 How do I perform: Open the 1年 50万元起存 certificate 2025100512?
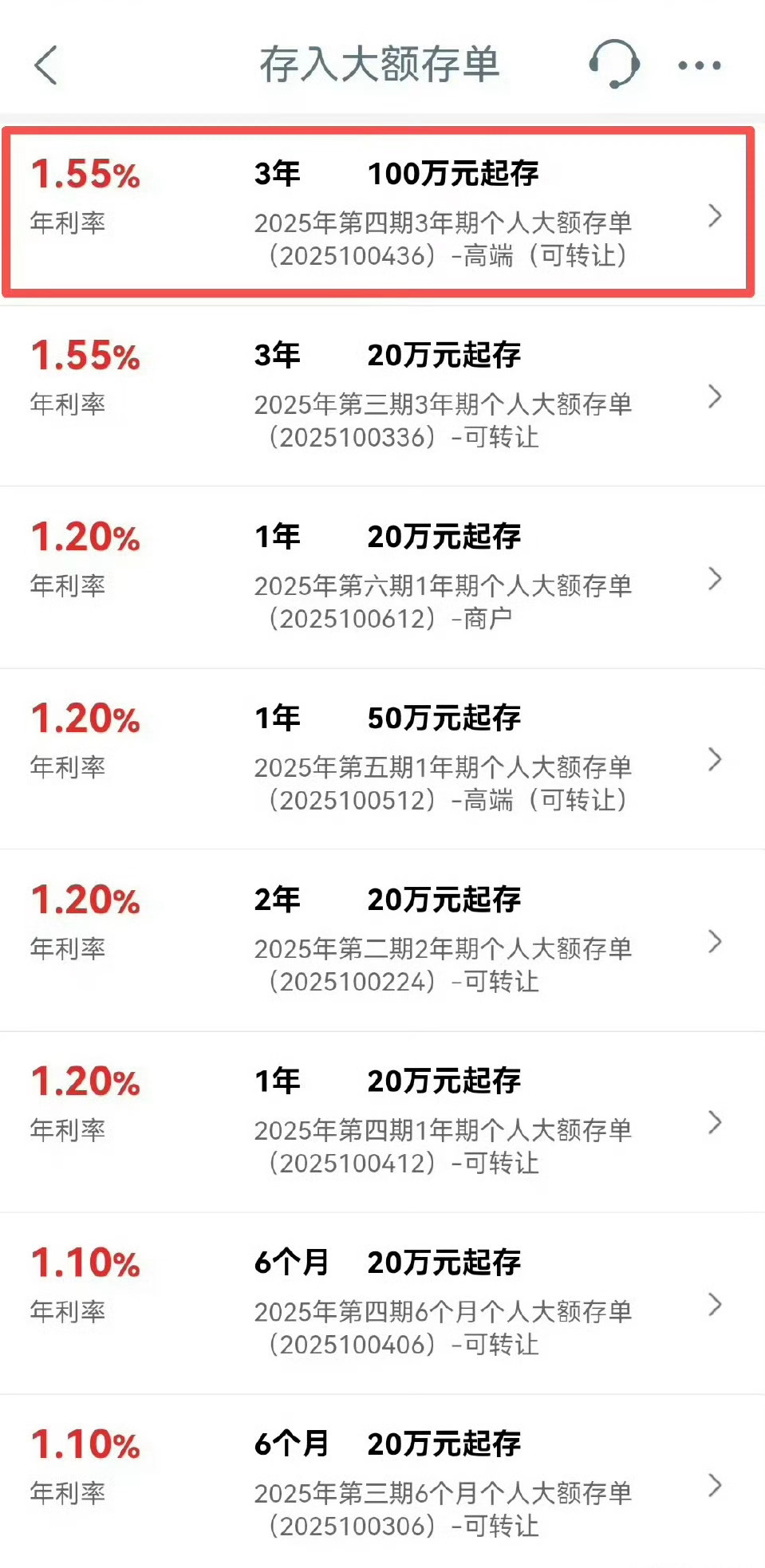(x=382, y=759)
